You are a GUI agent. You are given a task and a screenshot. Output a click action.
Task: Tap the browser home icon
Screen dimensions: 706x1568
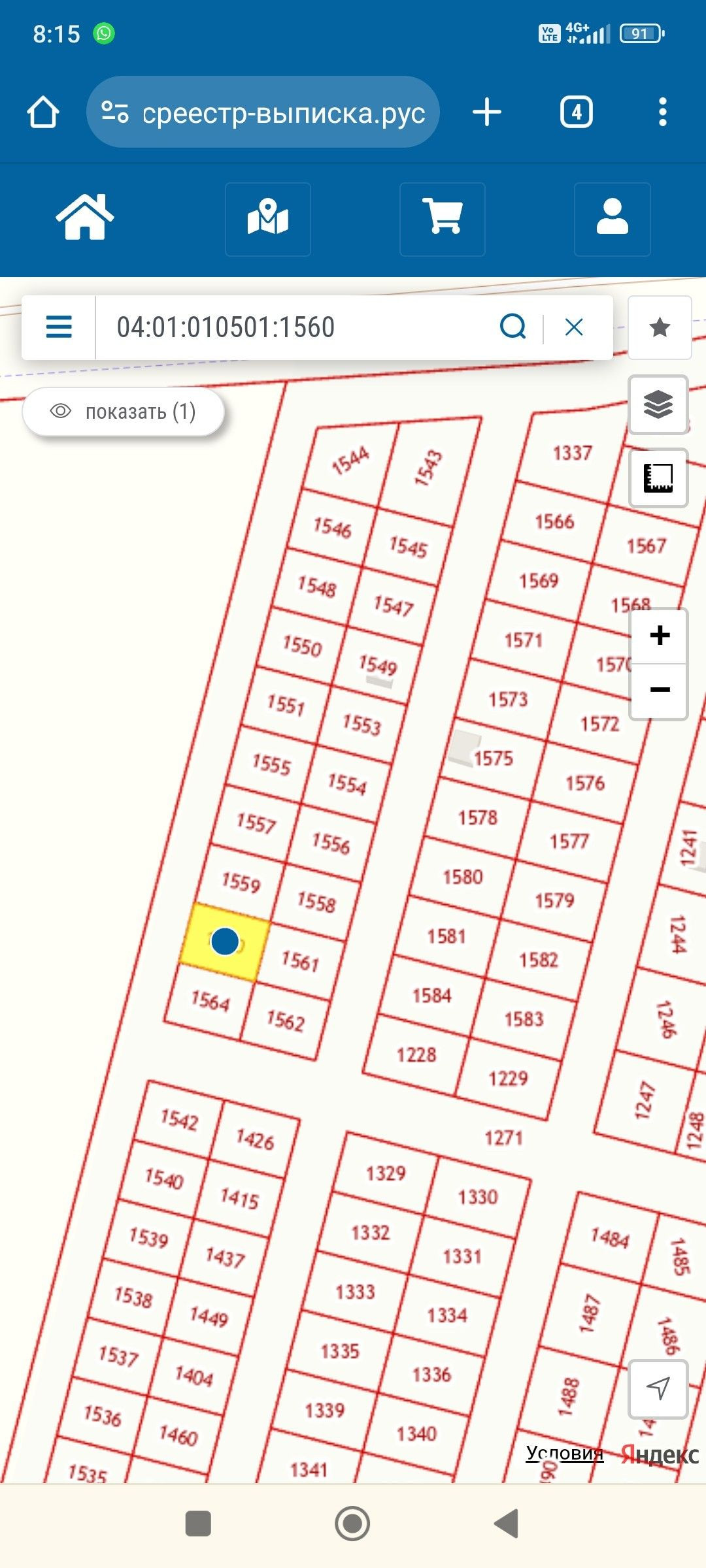(43, 112)
